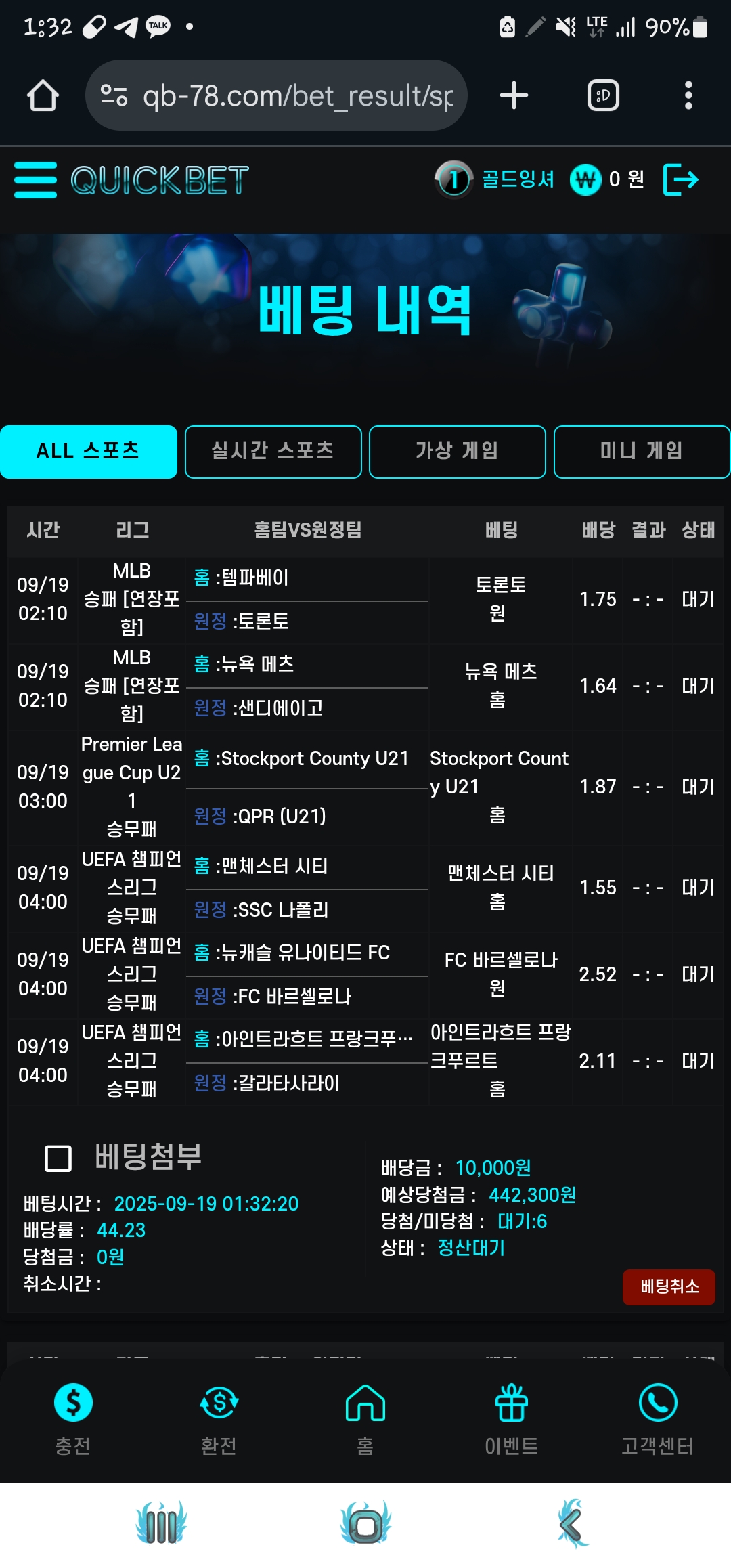Open the browser tab switcher
This screenshot has width=731, height=1568.
tap(603, 95)
